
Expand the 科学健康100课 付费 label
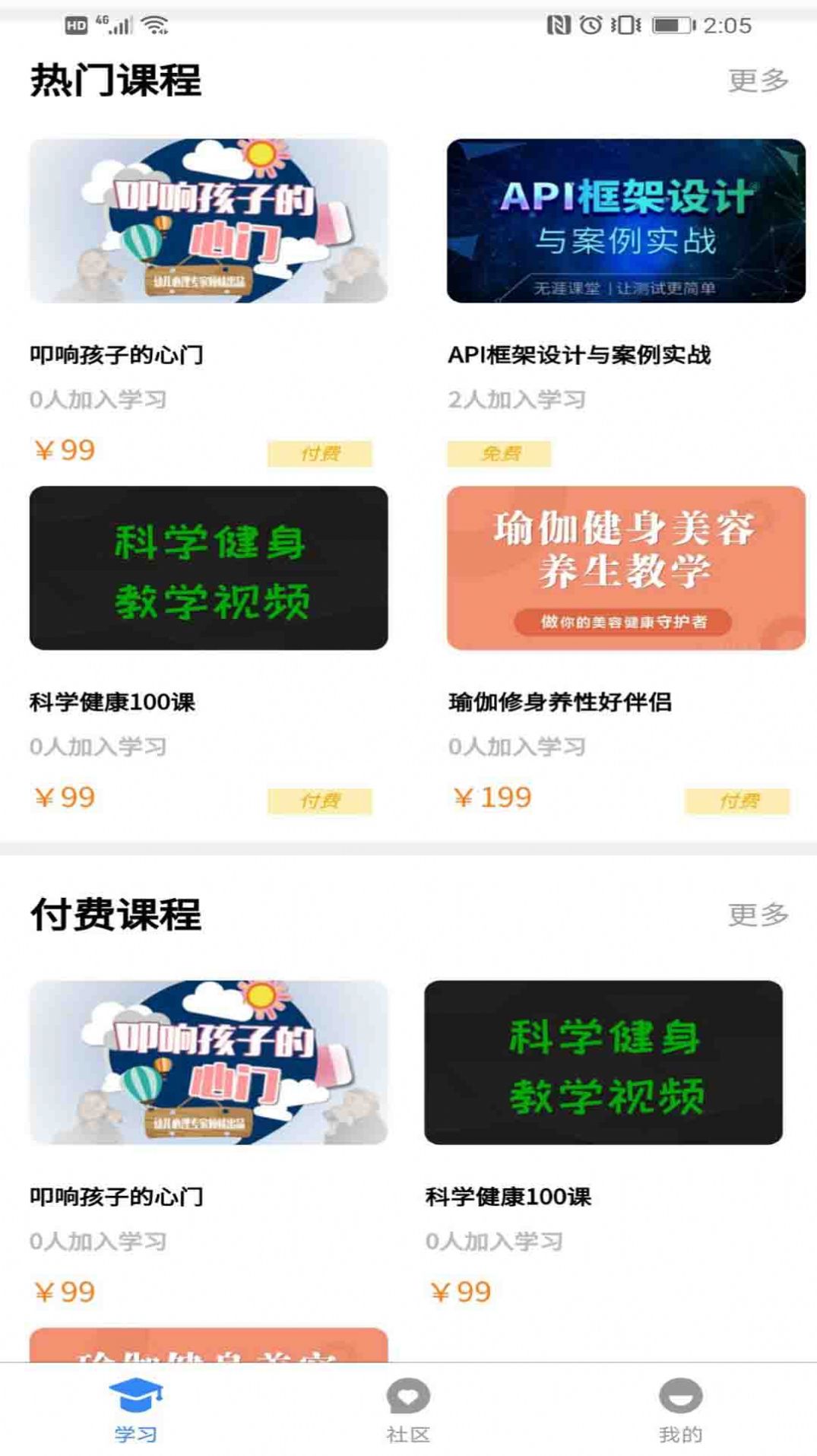321,801
